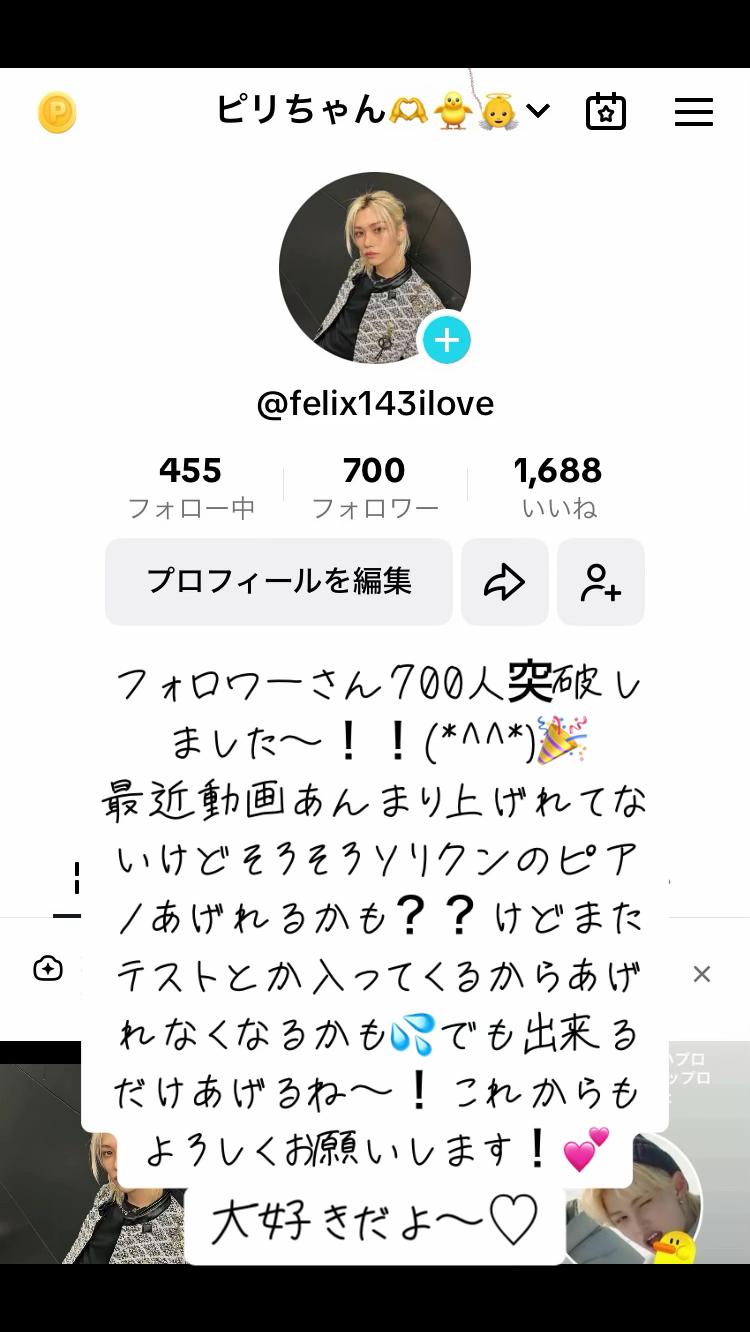
Task: Open the hamburger menu
Action: click(693, 112)
